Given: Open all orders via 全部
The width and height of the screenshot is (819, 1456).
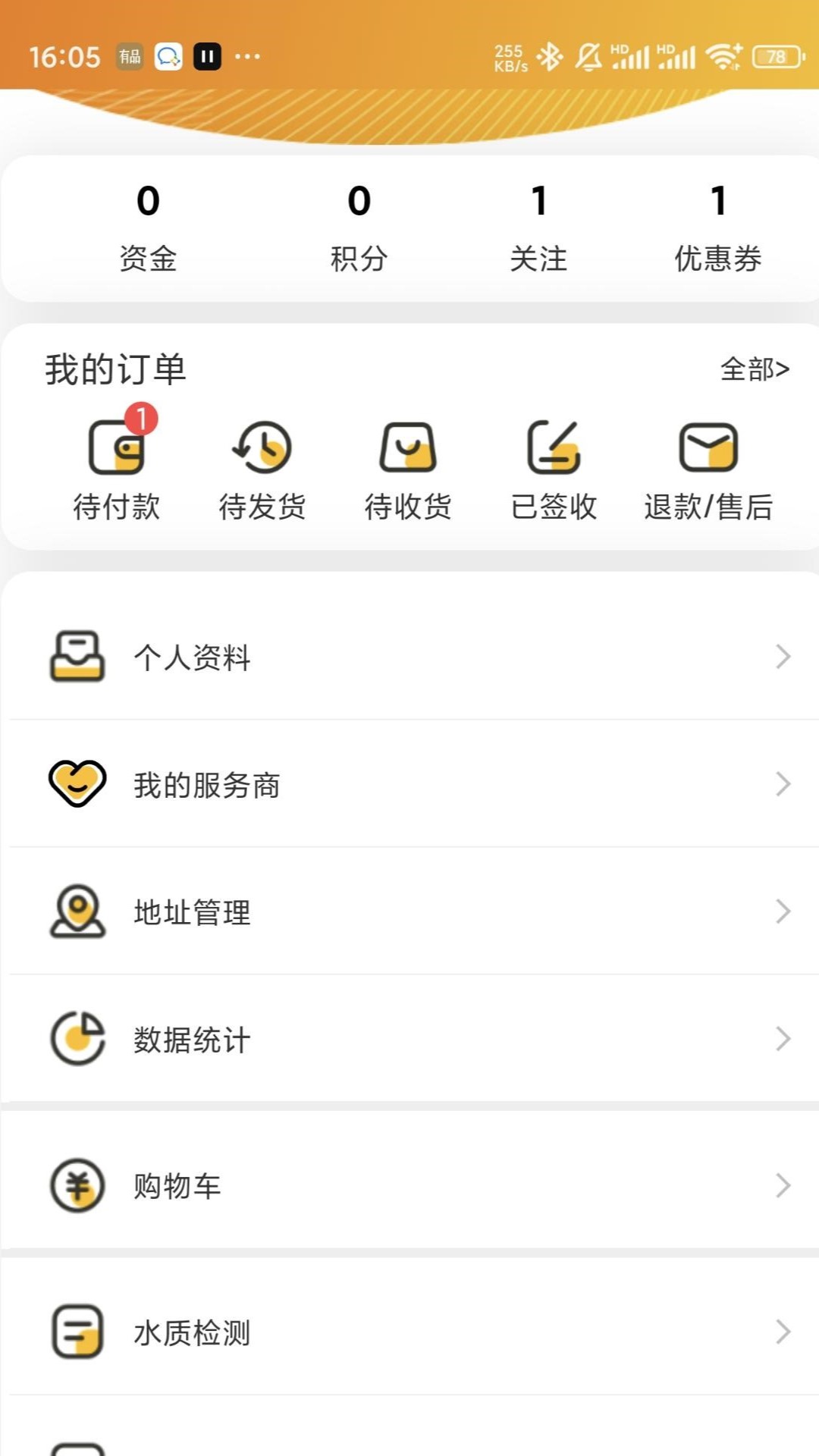Looking at the screenshot, I should 754,369.
